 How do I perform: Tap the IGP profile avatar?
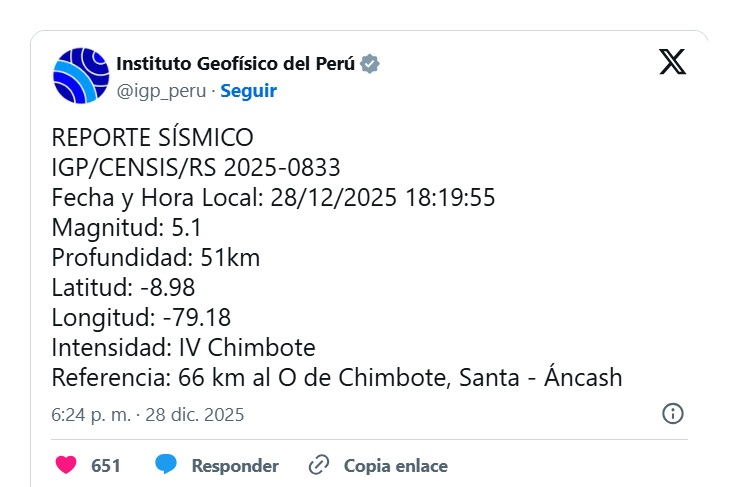point(80,76)
